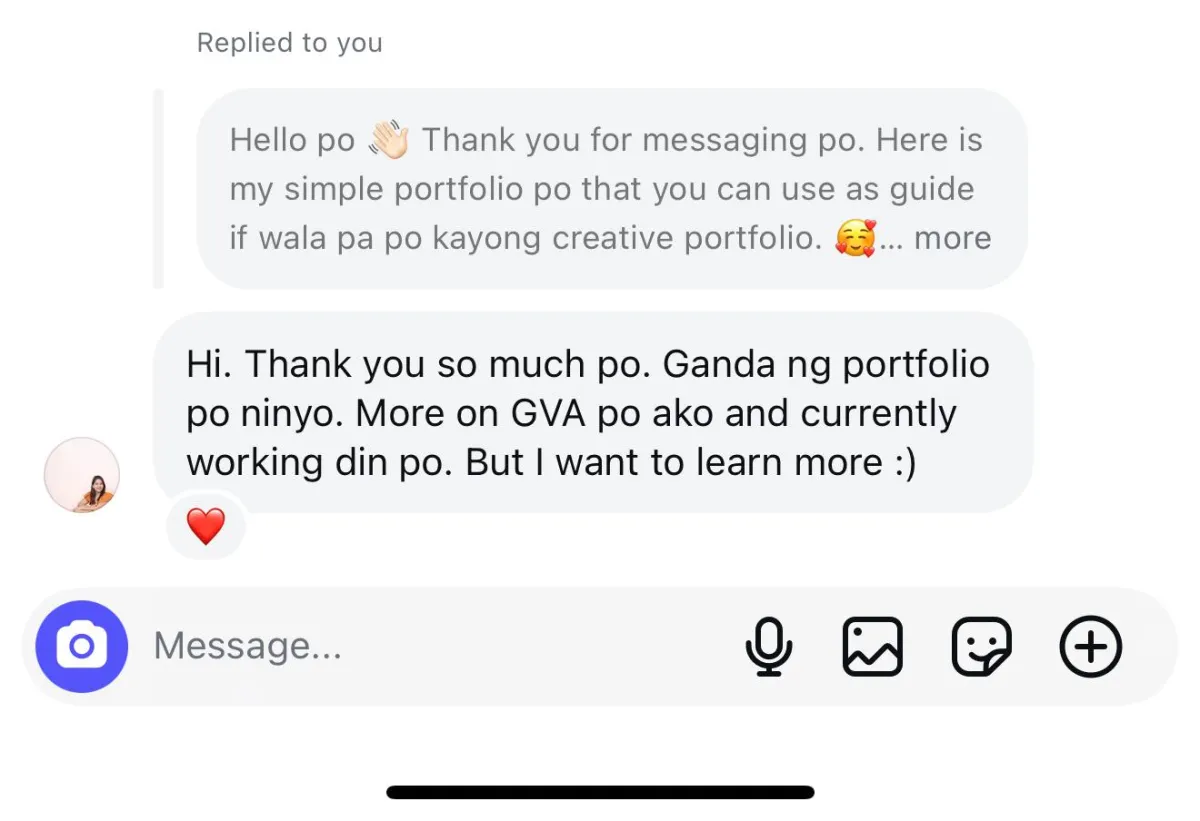Viewport: 1200px width, 821px height.
Task: Open the sender's profile picture
Action: click(x=82, y=475)
